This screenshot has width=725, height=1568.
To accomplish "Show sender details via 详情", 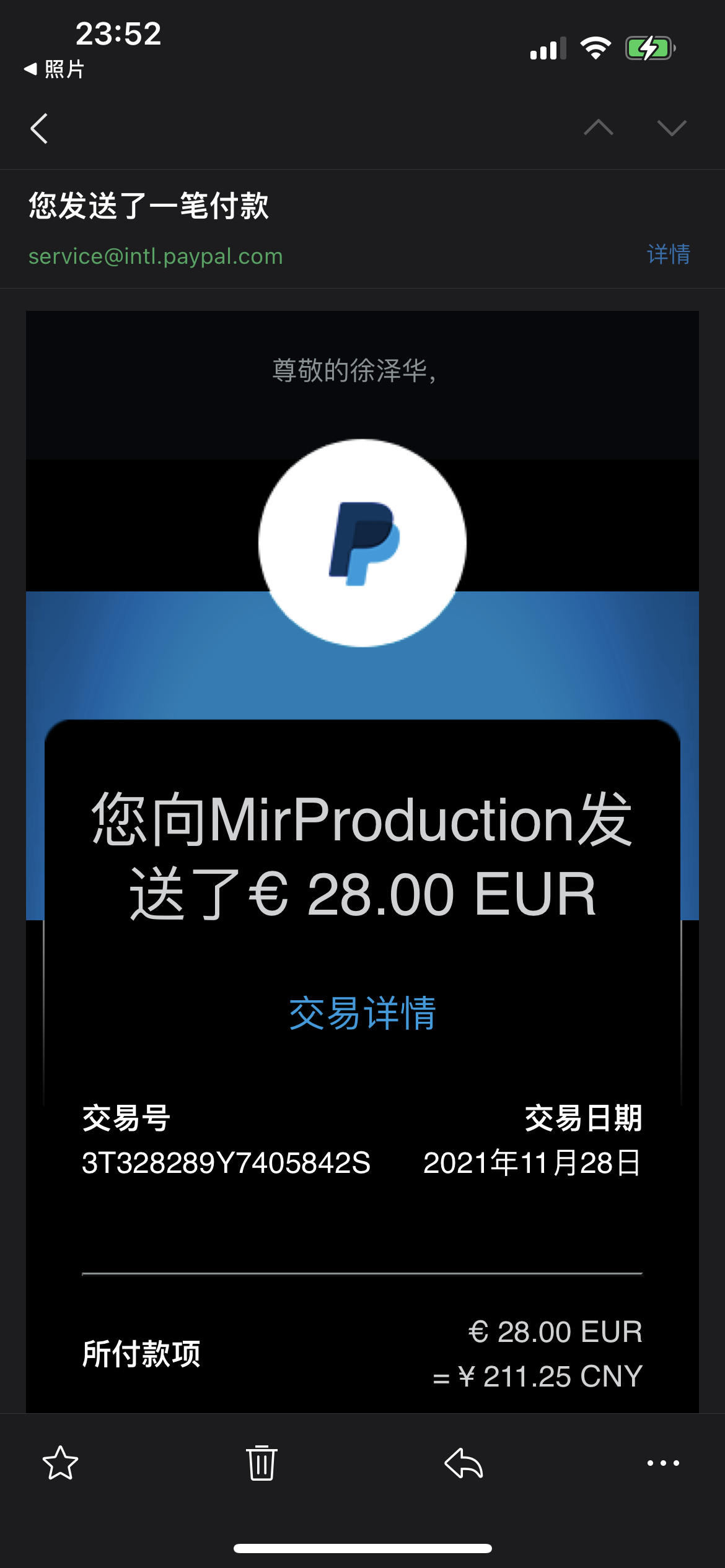I will click(668, 255).
